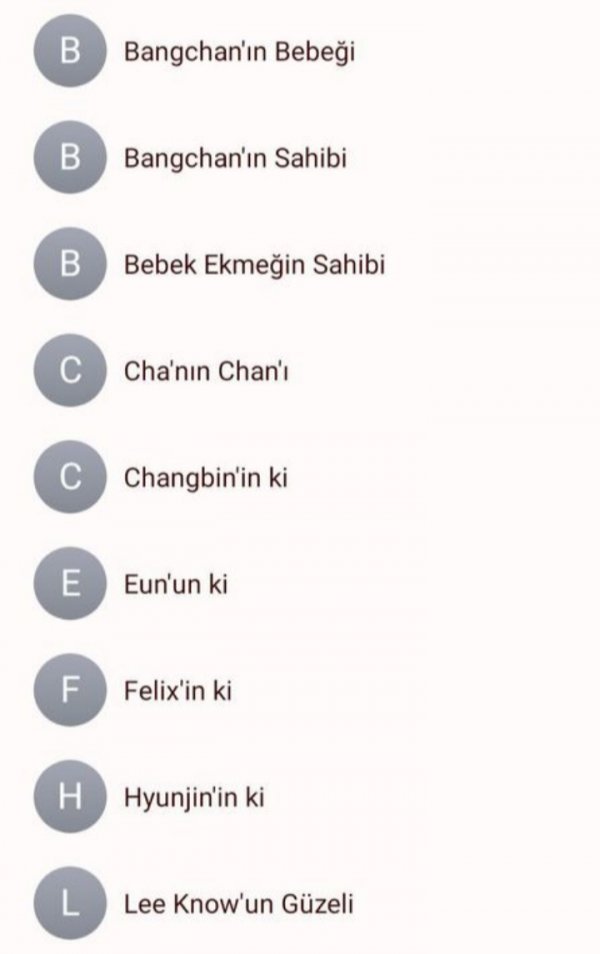Viewport: 600px width, 954px height.
Task: Open Lee Know'un Güzeli contact
Action: (x=238, y=905)
